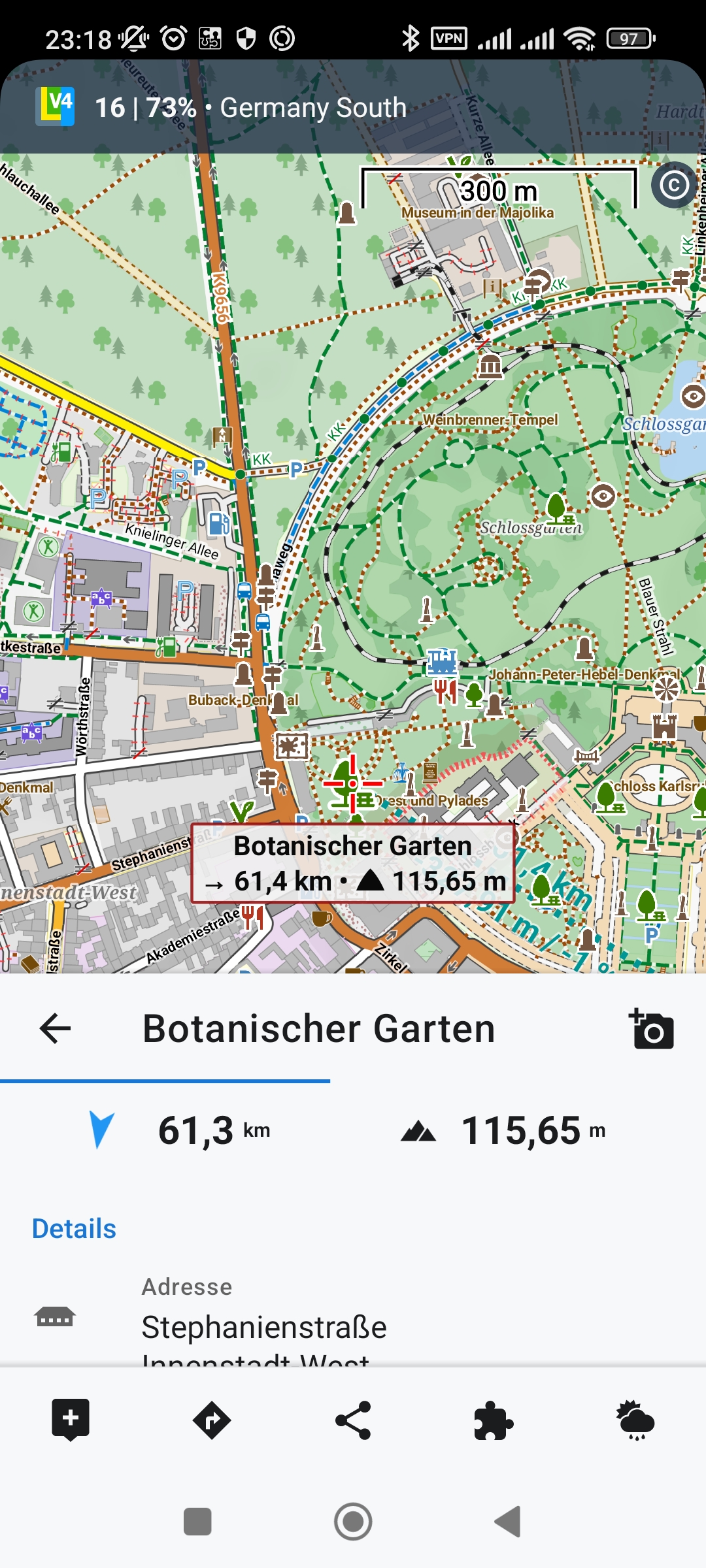This screenshot has width=706, height=1568.
Task: Show the weather forecast for this place
Action: click(x=635, y=1420)
